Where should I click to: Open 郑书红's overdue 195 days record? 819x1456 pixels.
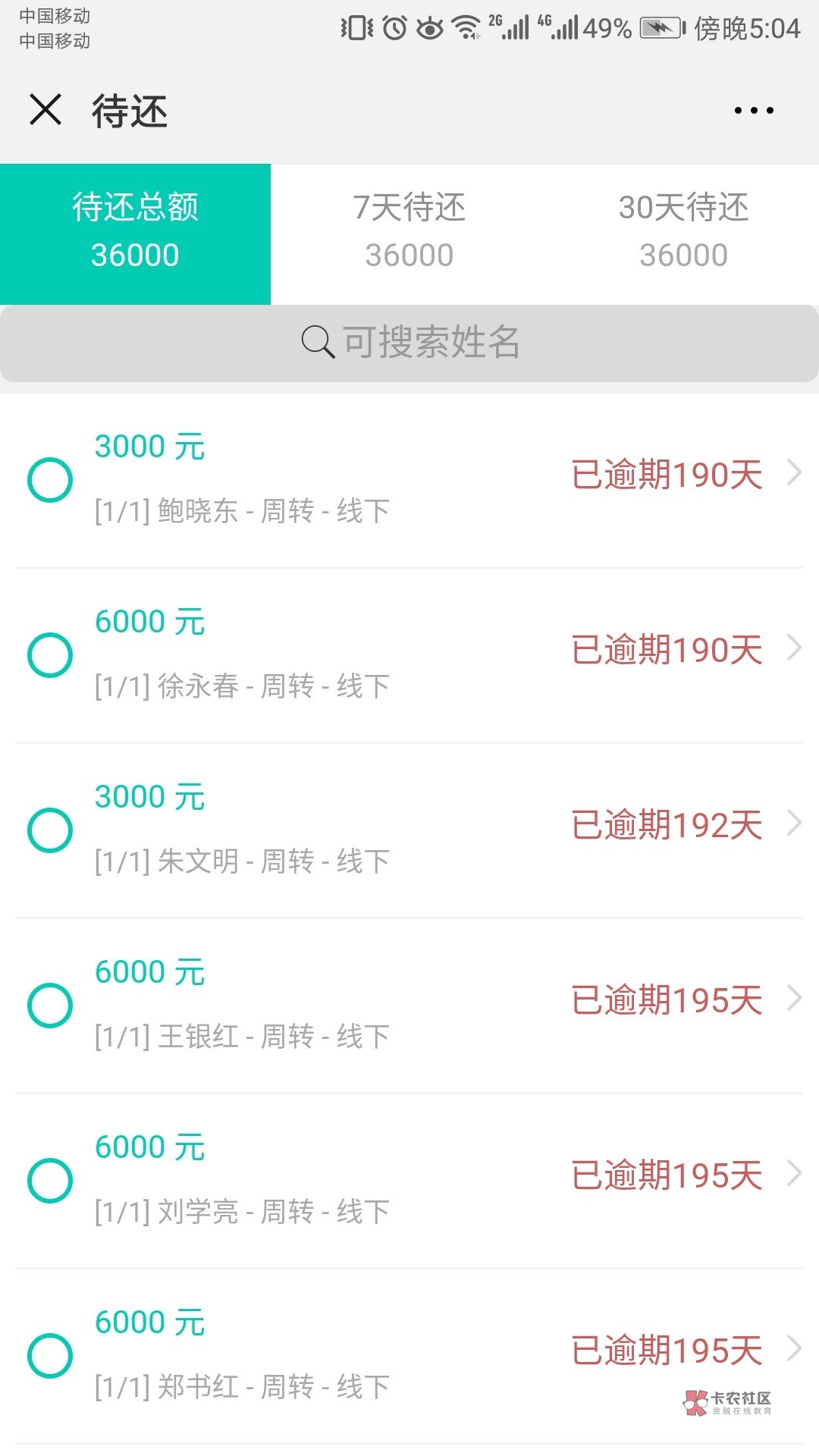coord(409,1356)
